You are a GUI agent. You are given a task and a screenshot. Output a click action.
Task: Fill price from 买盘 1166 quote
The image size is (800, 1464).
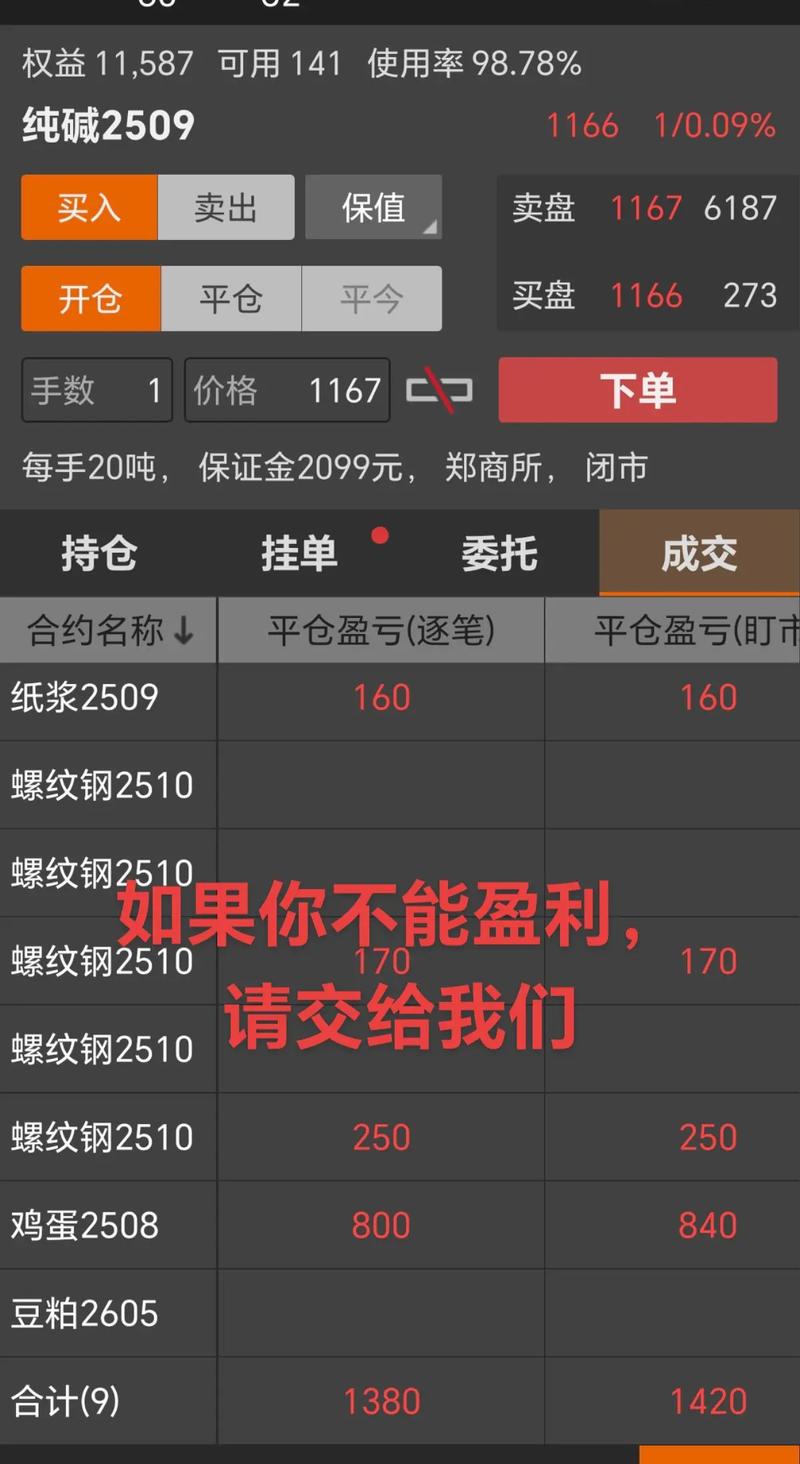click(645, 296)
